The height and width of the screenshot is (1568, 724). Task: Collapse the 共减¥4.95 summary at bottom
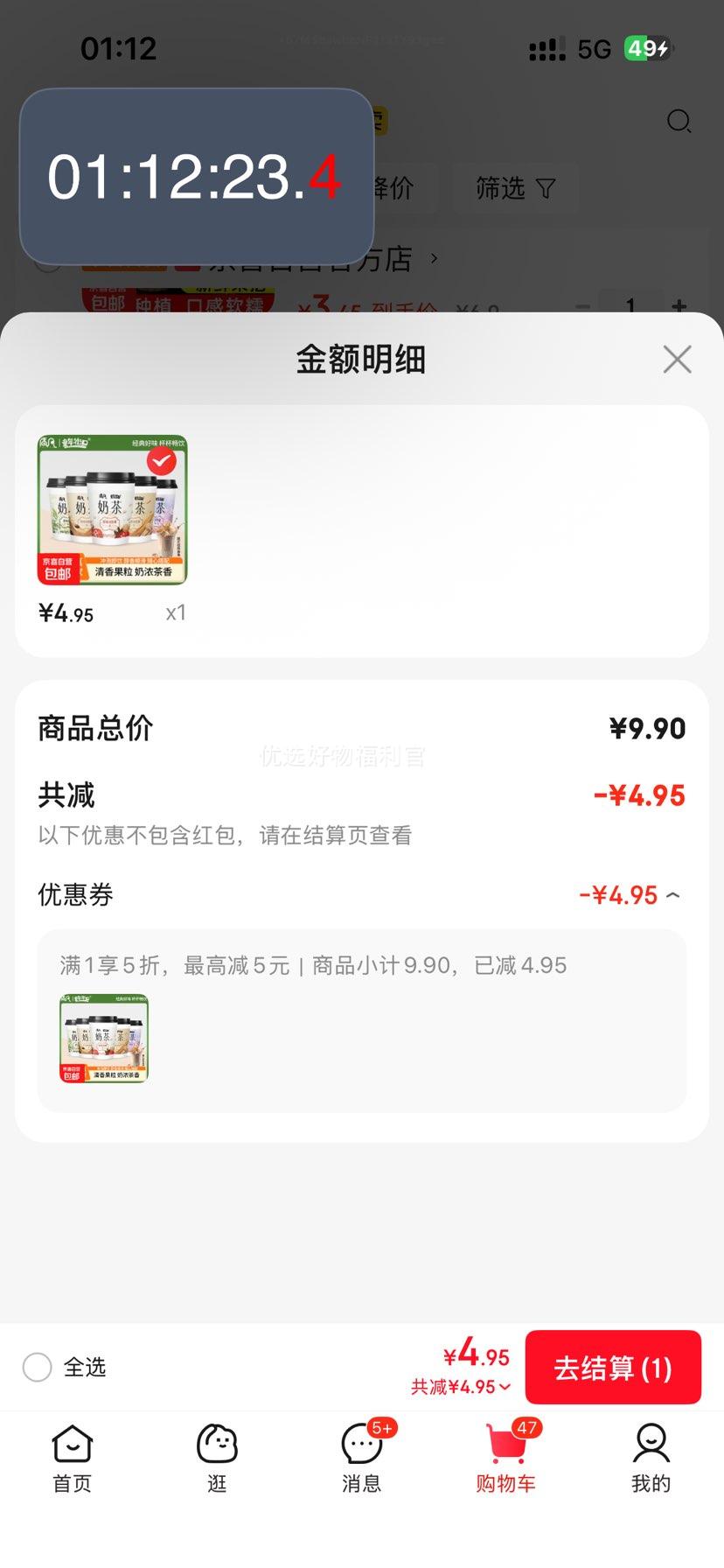click(x=462, y=1387)
